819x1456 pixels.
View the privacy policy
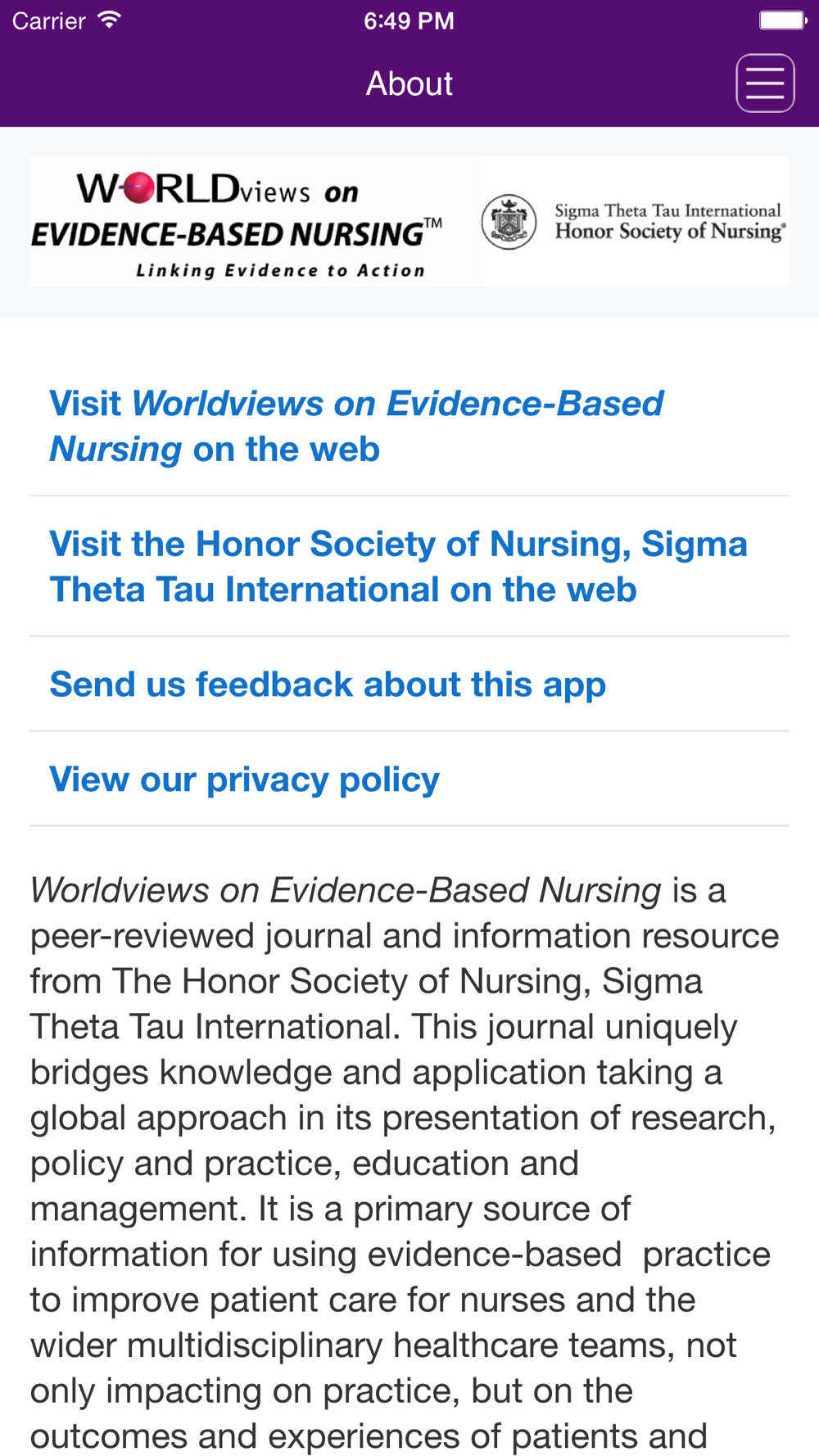tap(409, 780)
